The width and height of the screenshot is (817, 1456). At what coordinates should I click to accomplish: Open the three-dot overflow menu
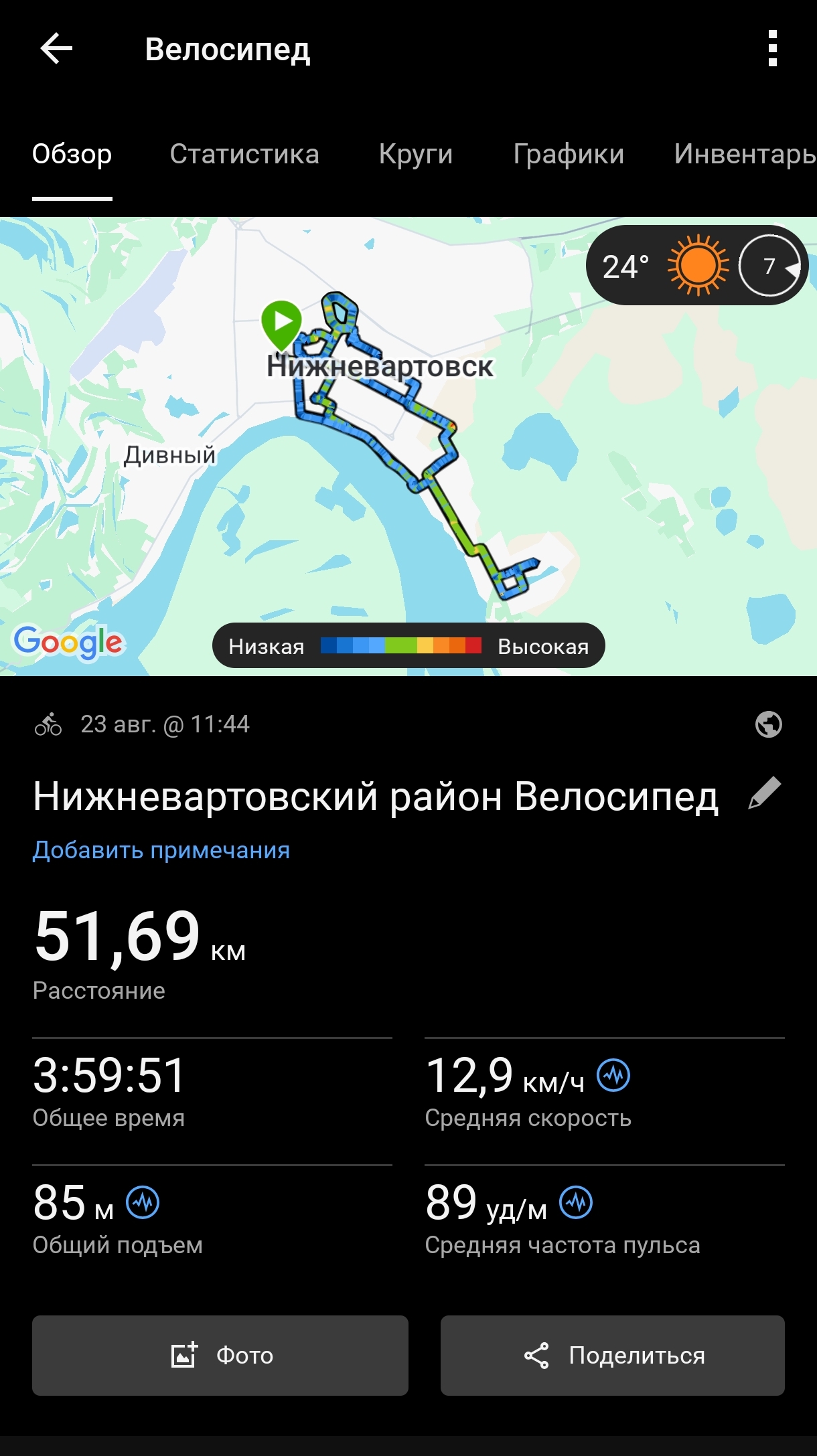pyautogui.click(x=772, y=48)
